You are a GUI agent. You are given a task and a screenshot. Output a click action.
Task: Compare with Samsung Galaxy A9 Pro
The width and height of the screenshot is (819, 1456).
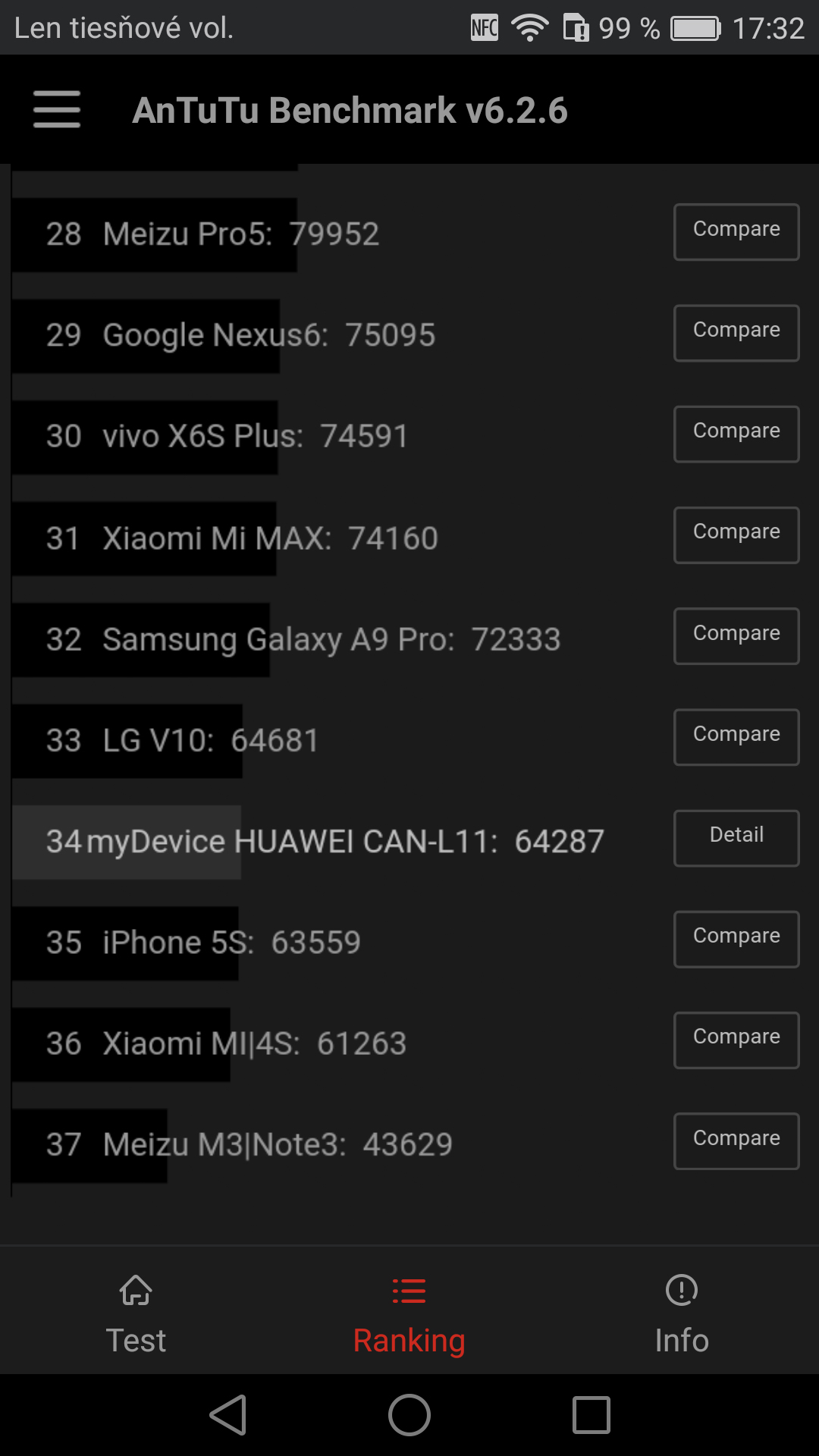[736, 636]
